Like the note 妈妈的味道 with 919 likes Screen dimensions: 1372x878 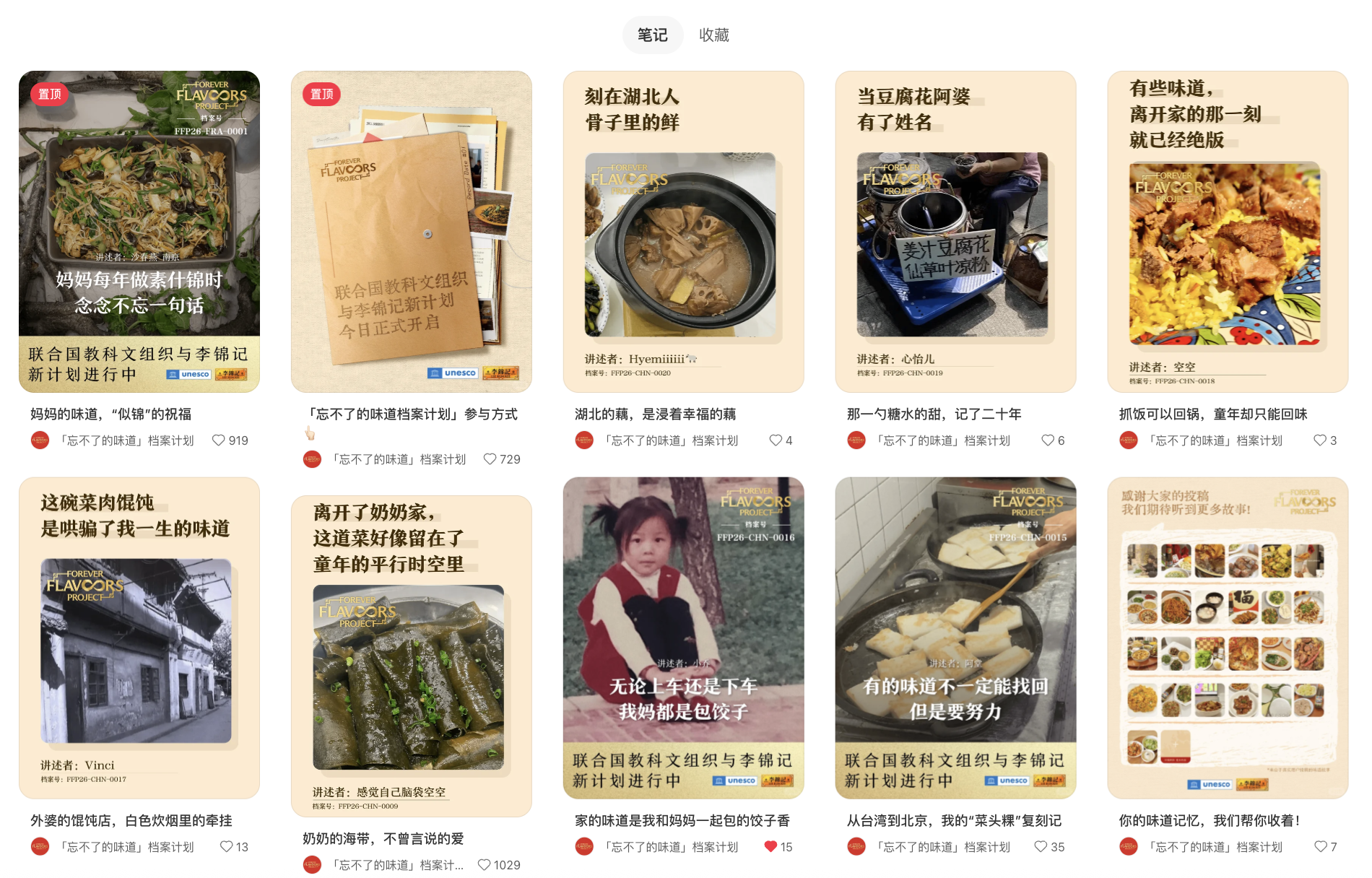click(x=218, y=440)
